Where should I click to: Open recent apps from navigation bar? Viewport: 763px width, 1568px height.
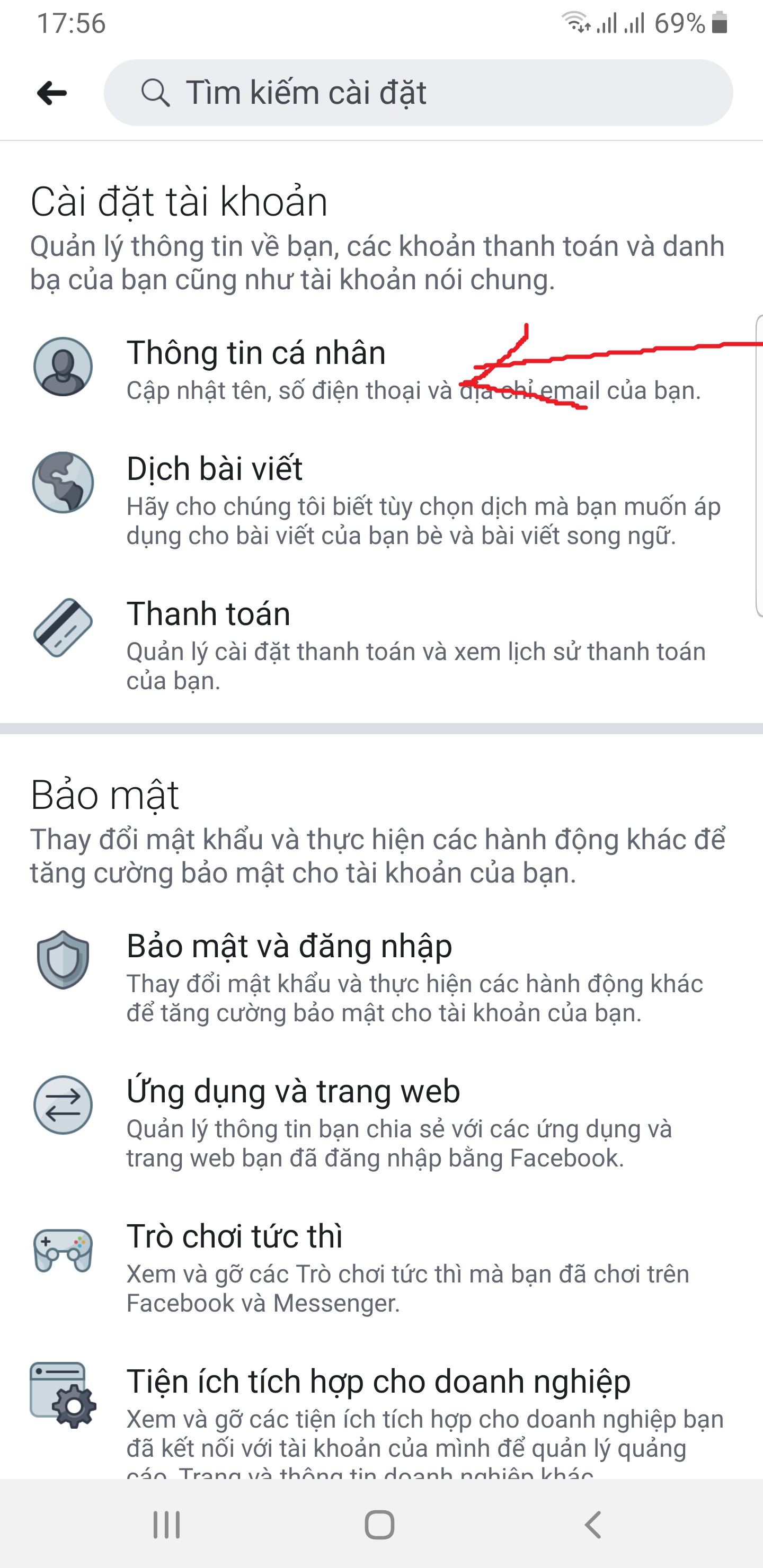(166, 1525)
